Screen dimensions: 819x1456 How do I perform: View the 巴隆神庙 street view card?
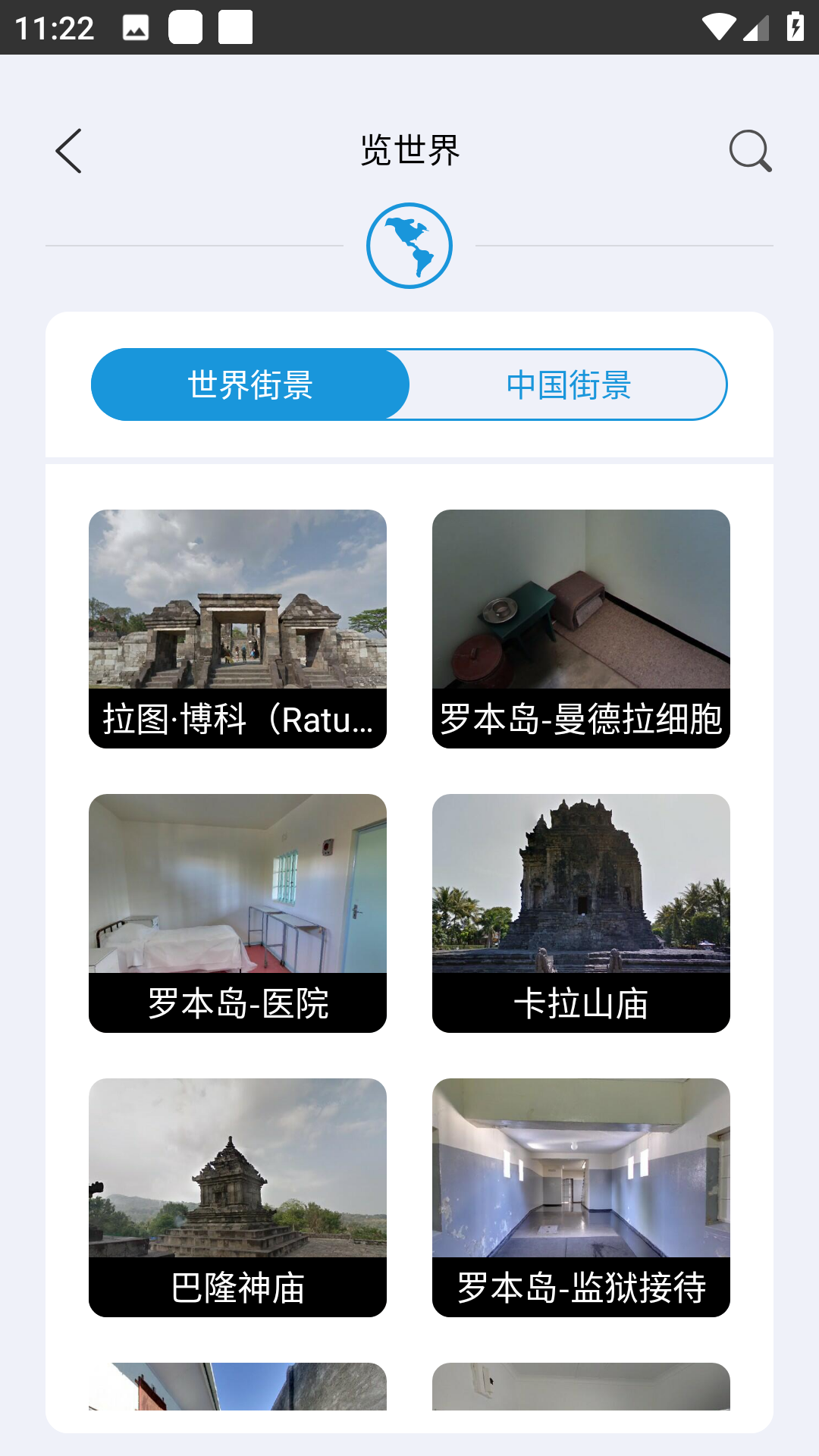(237, 1197)
